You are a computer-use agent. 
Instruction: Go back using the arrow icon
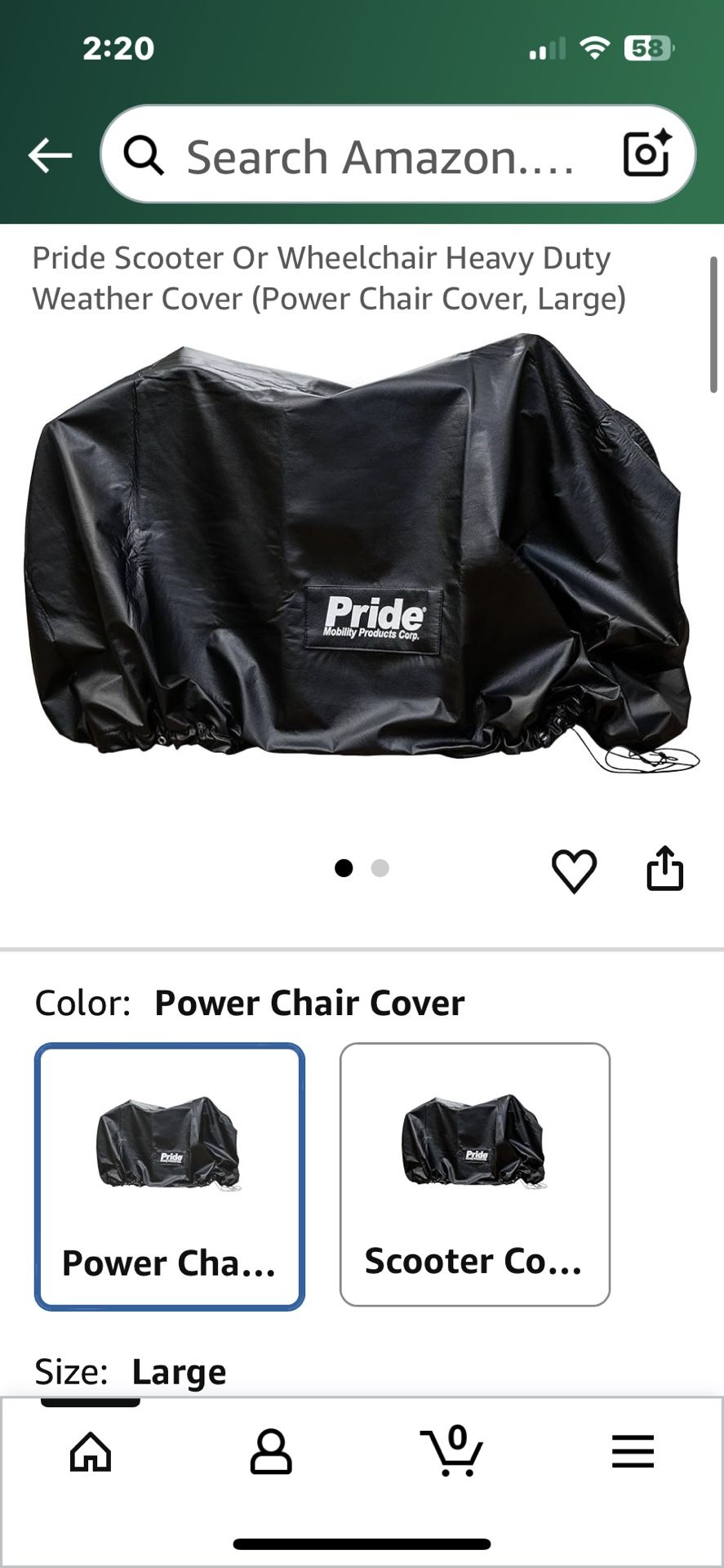[x=51, y=155]
